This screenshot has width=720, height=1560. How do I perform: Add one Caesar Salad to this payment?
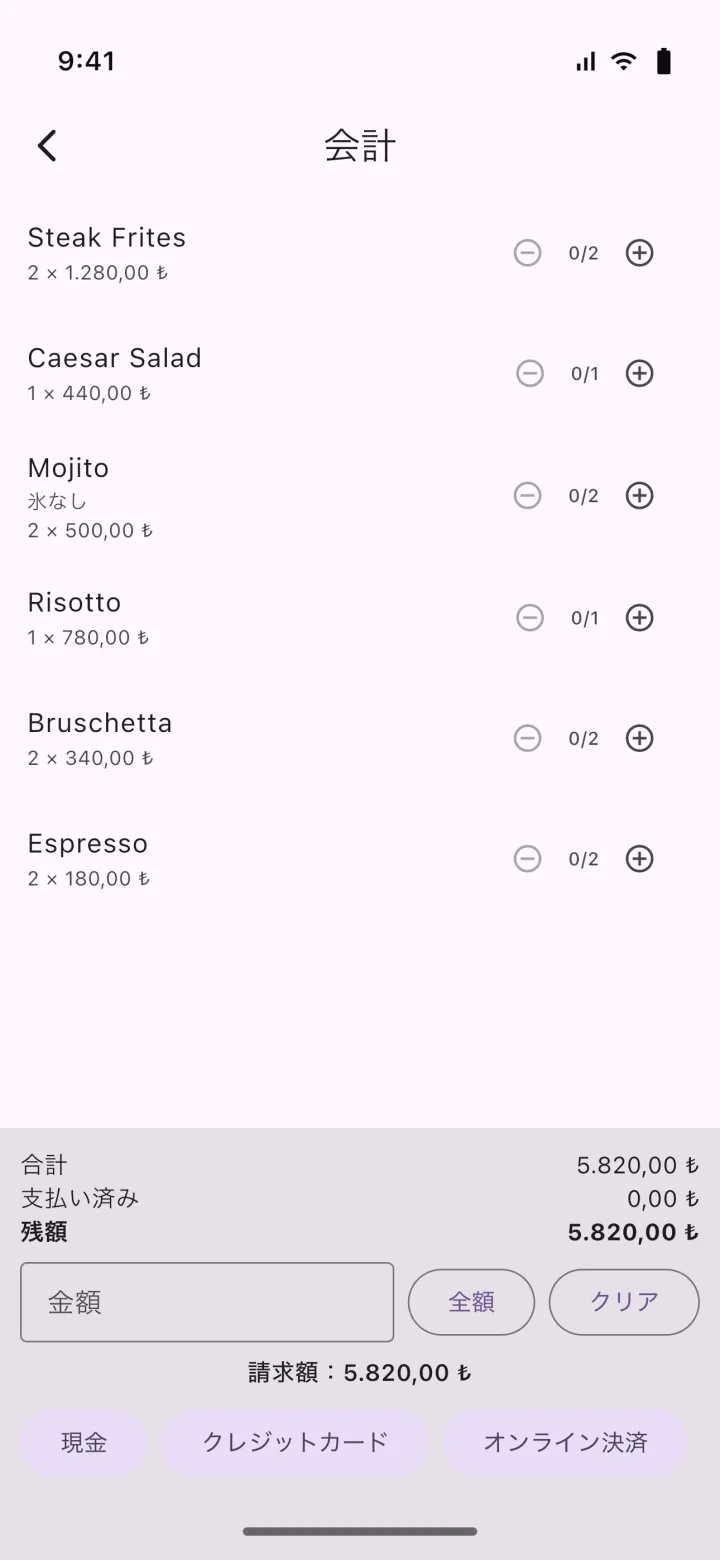tap(639, 373)
